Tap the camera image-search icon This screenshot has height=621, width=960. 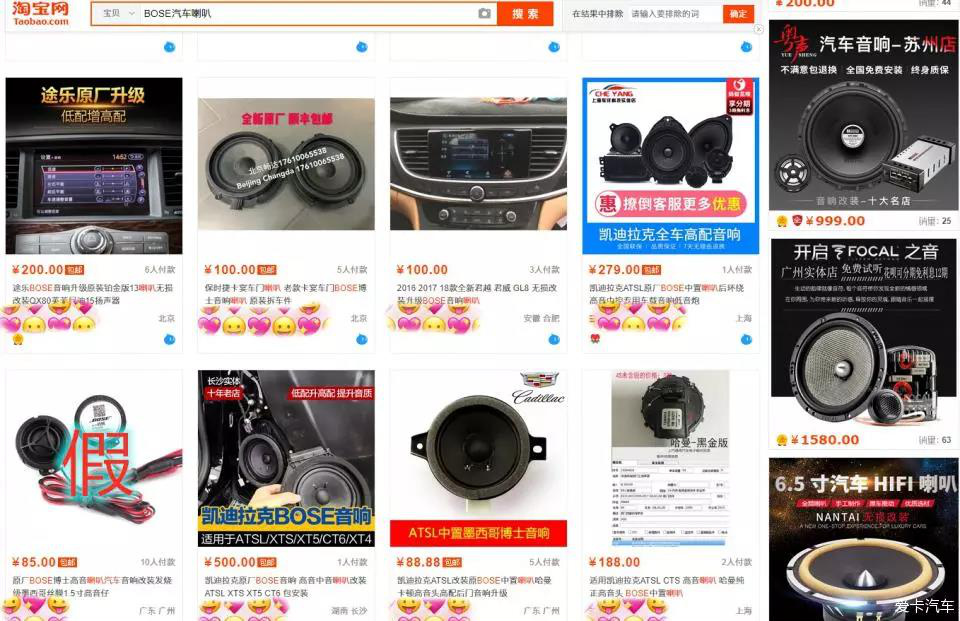[x=484, y=14]
